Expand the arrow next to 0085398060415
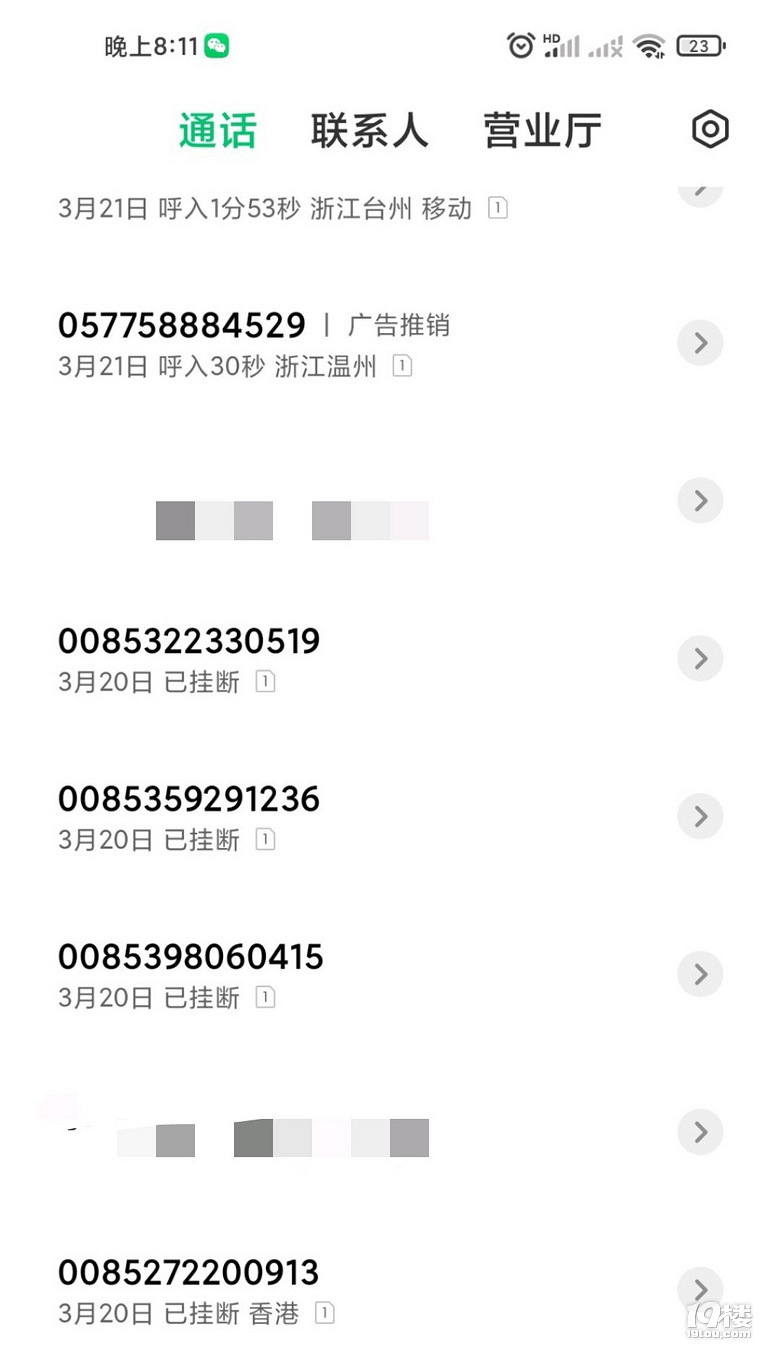Screen dimensions: 780x1350 click(x=700, y=973)
